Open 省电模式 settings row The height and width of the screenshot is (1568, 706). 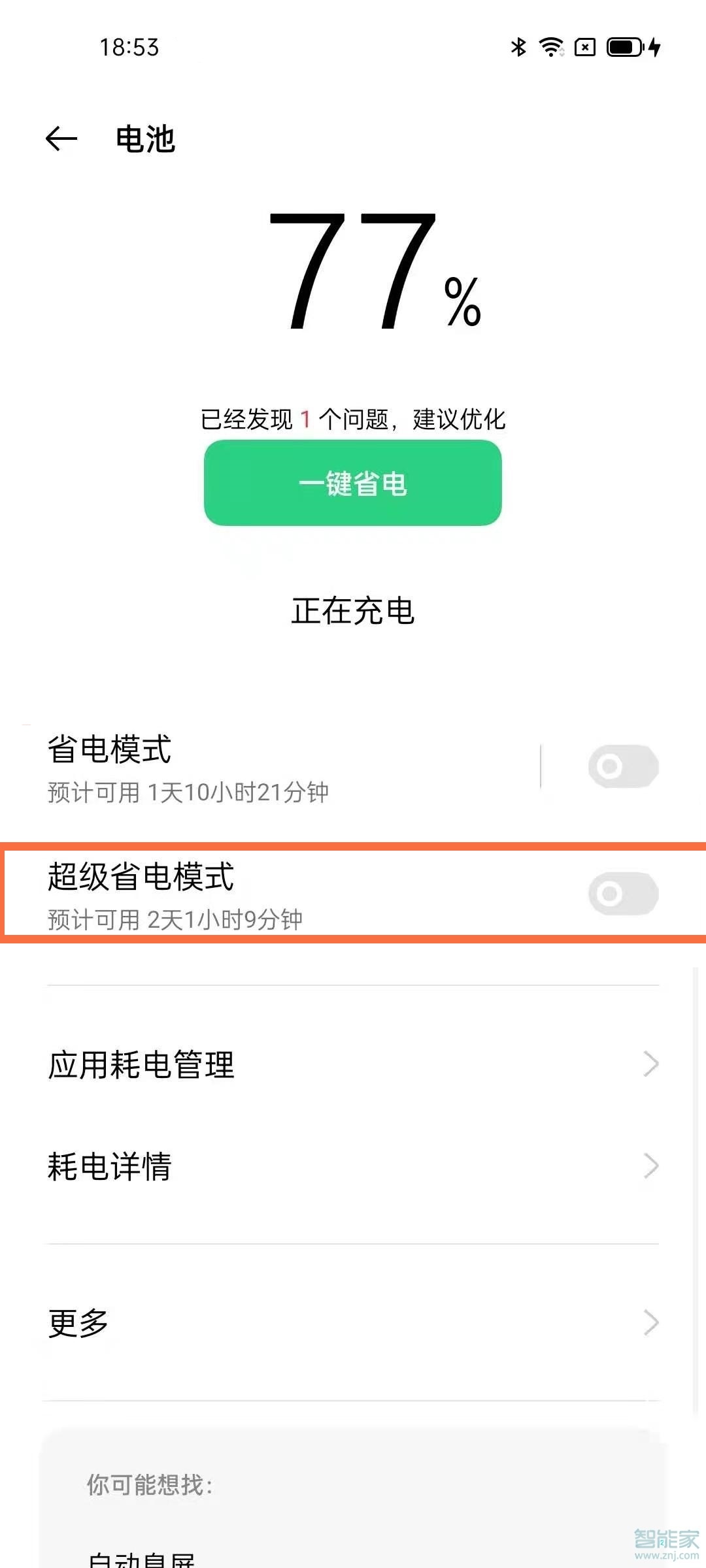(x=261, y=767)
